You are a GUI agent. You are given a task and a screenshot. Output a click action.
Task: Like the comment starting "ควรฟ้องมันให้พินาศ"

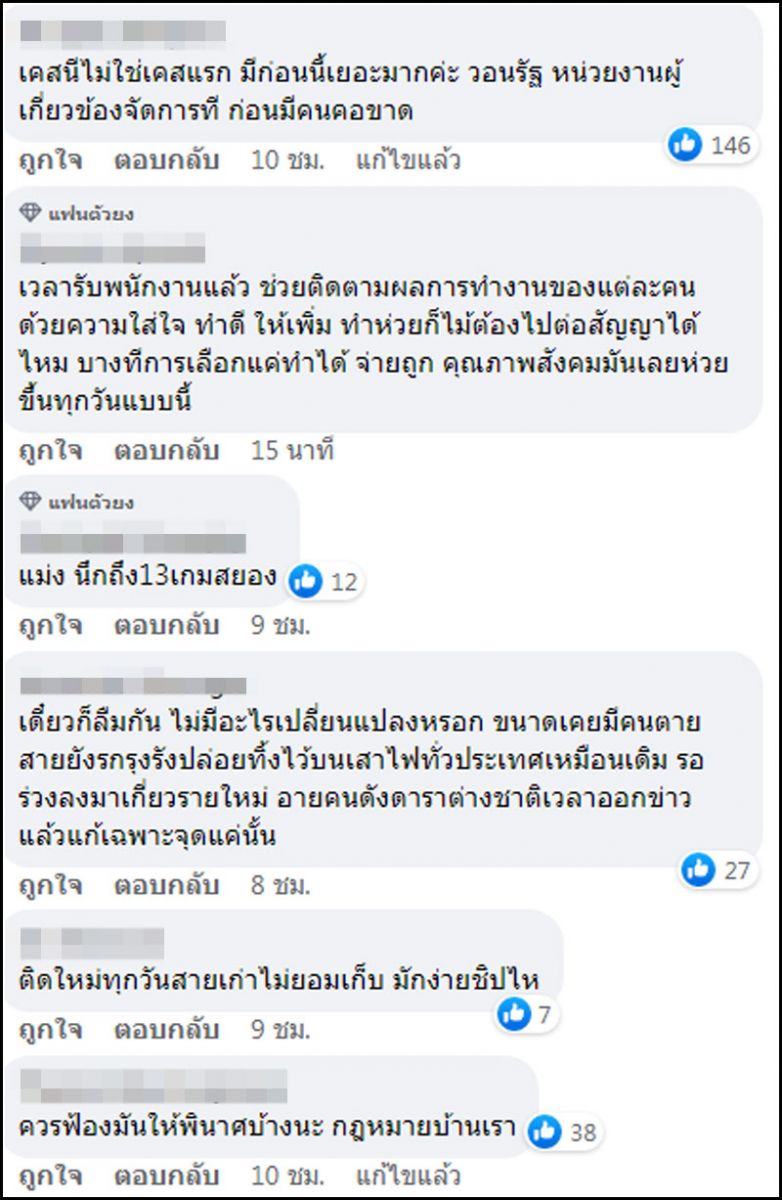[50, 1174]
